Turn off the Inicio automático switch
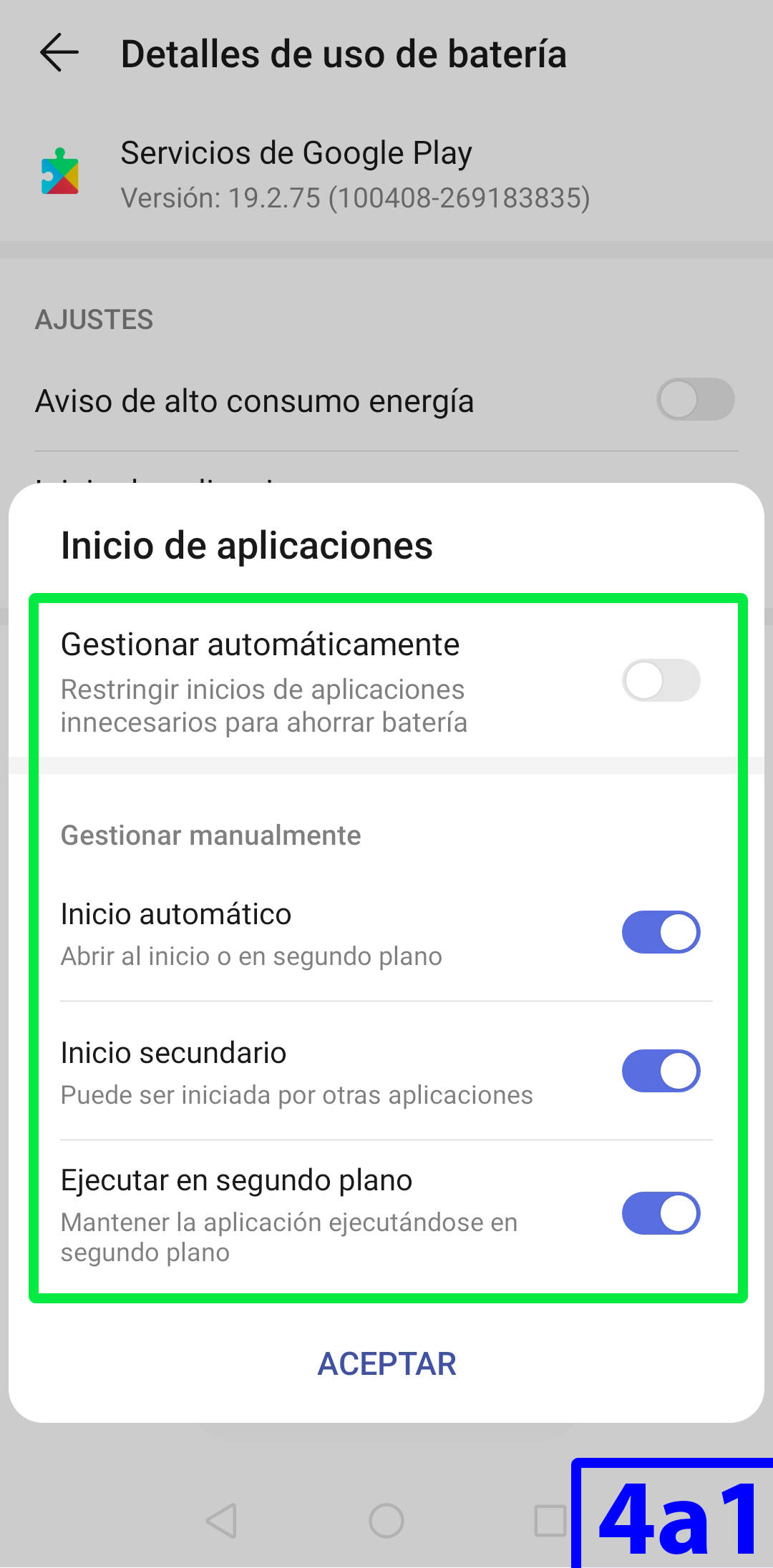Image resolution: width=773 pixels, height=1568 pixels. pos(661,932)
